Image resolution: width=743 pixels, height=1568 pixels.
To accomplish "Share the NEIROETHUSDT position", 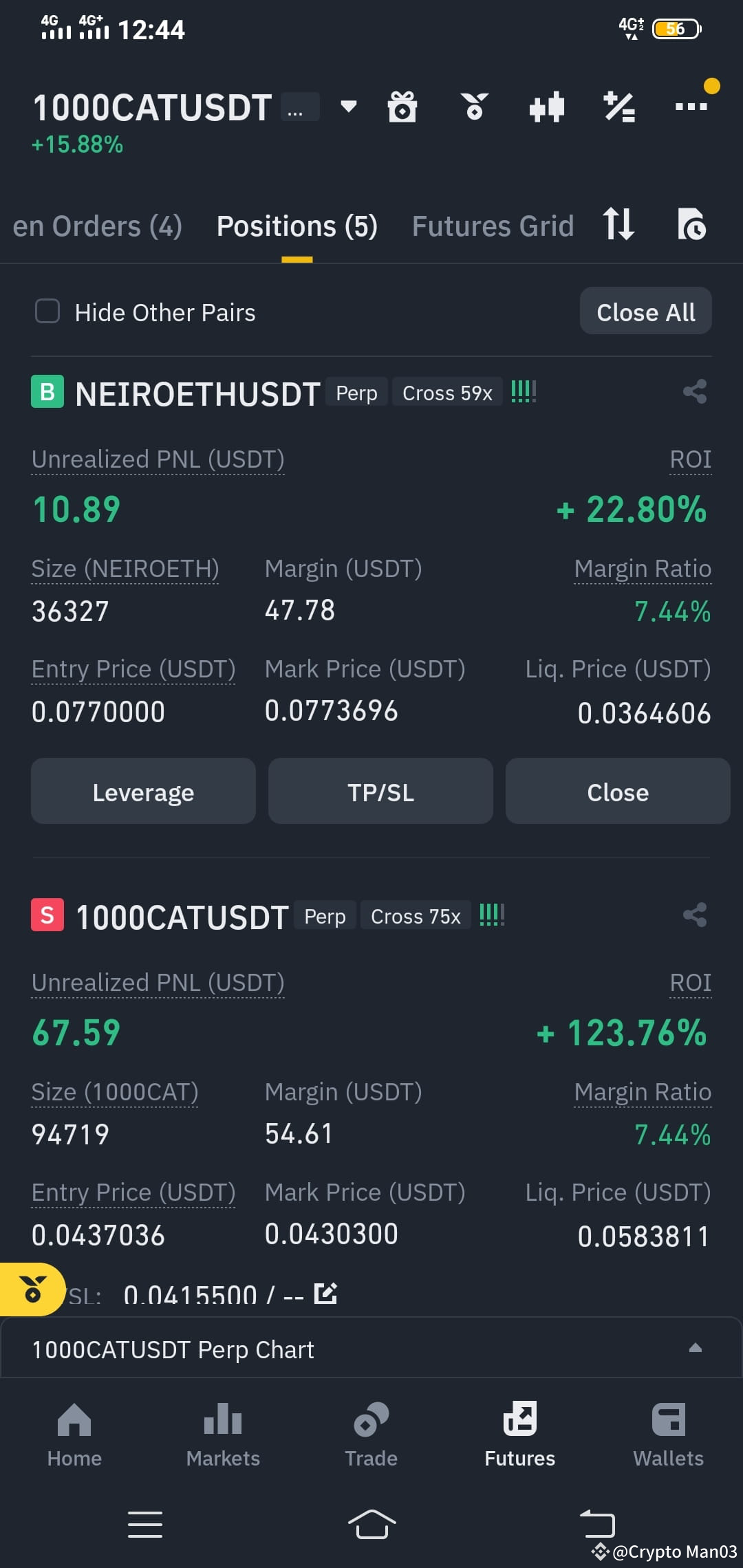I will [x=693, y=392].
